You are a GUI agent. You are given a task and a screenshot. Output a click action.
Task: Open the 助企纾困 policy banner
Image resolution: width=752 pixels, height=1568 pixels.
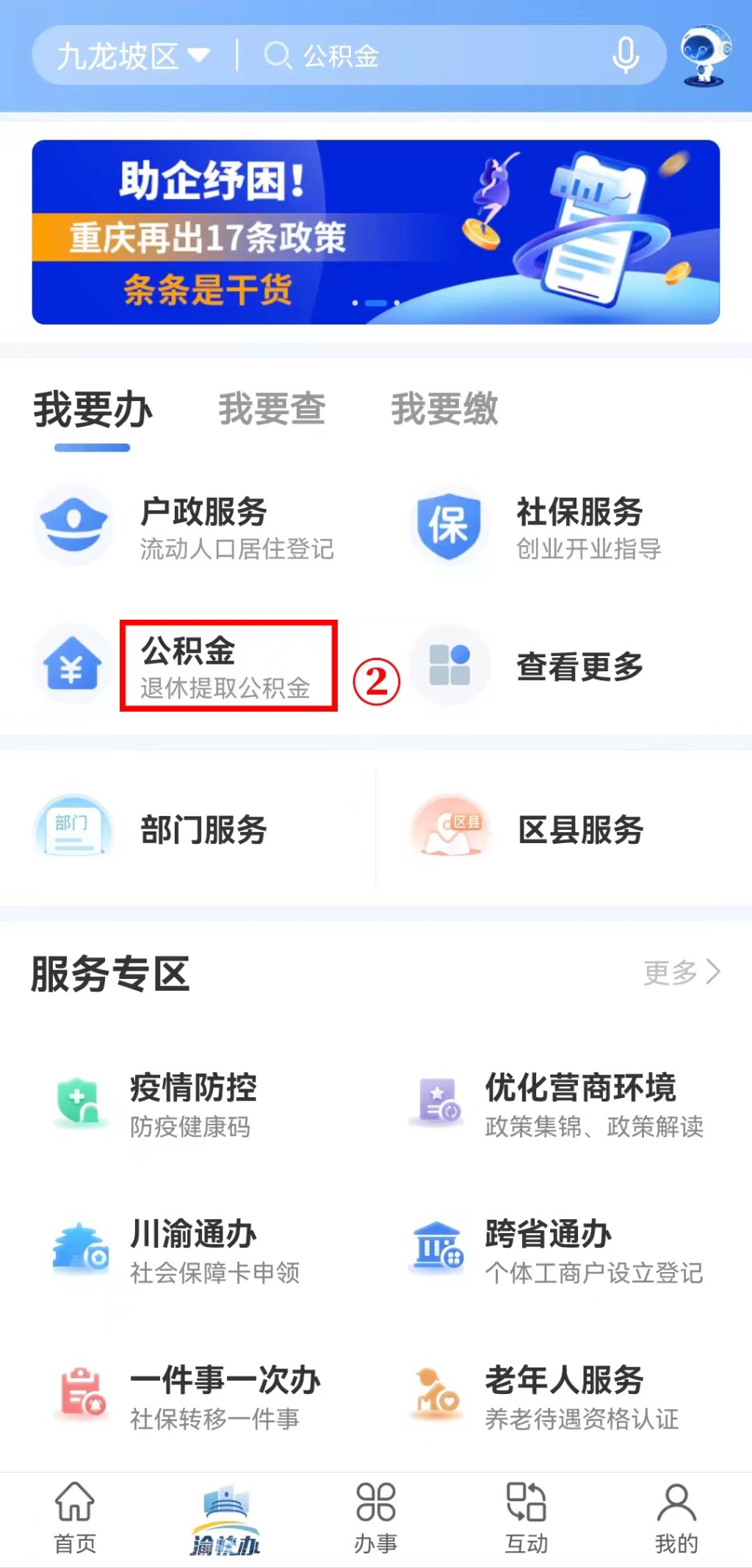click(x=375, y=232)
